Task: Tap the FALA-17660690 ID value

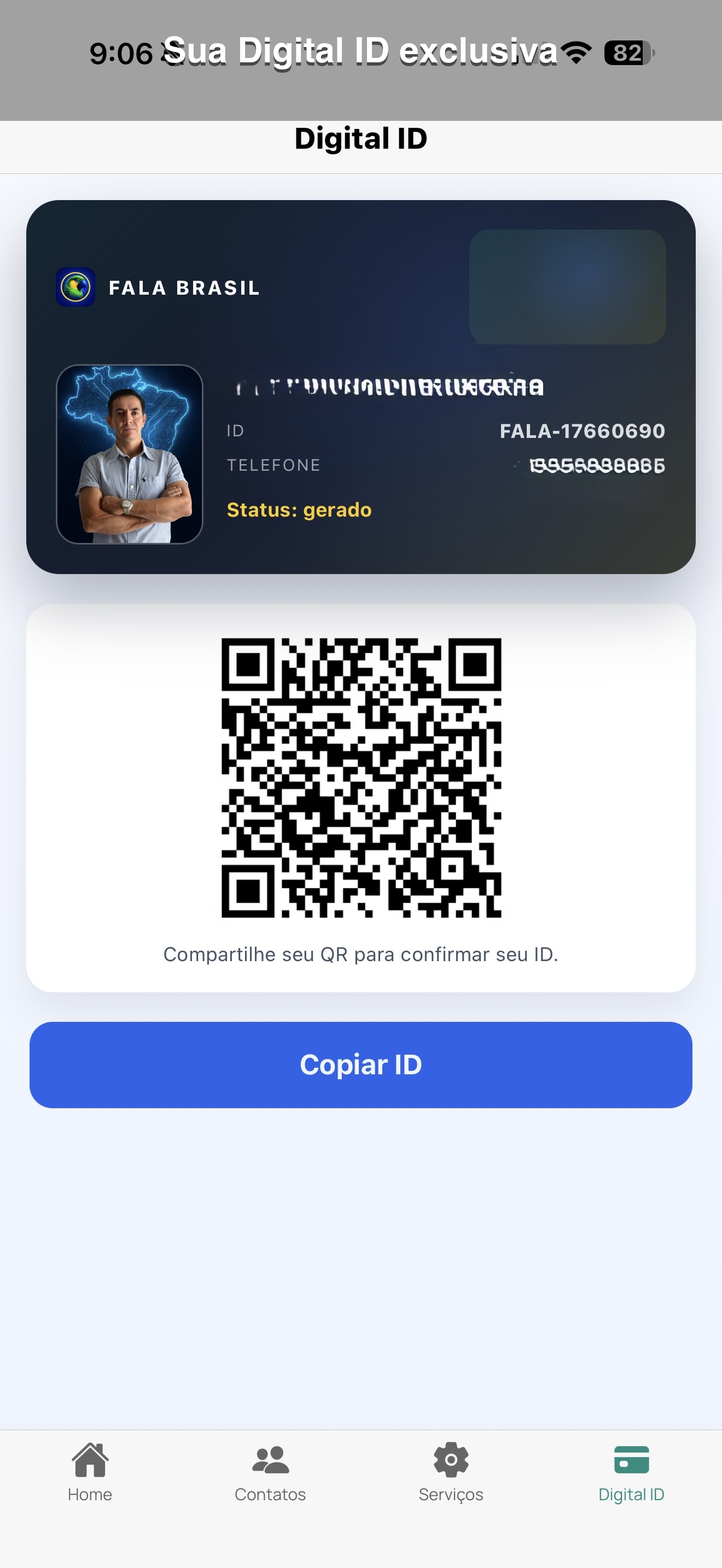Action: point(581,431)
